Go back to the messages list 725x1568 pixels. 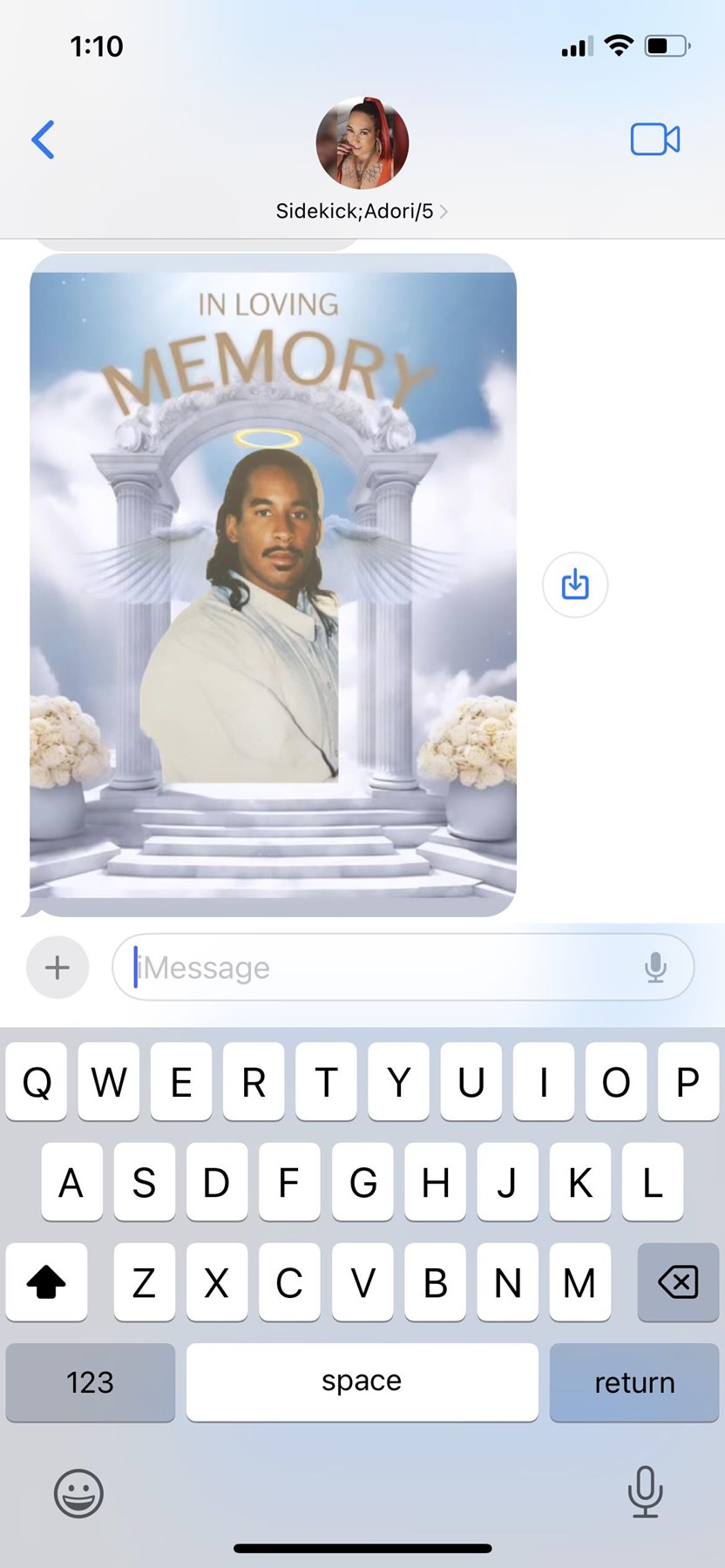[43, 139]
